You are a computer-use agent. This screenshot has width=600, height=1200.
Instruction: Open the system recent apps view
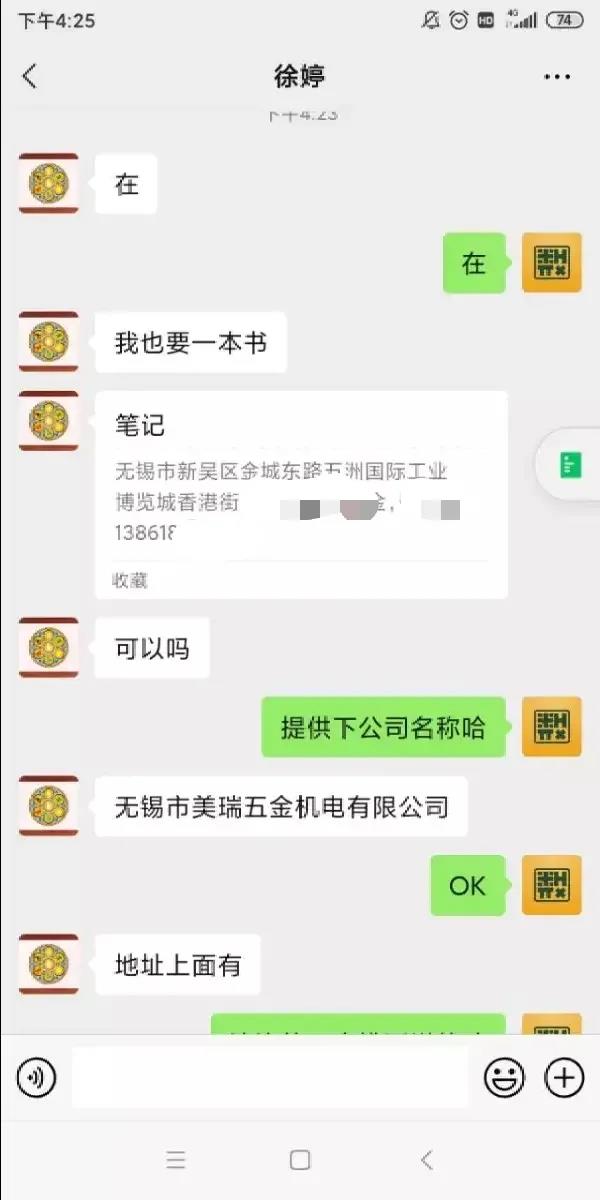176,1160
